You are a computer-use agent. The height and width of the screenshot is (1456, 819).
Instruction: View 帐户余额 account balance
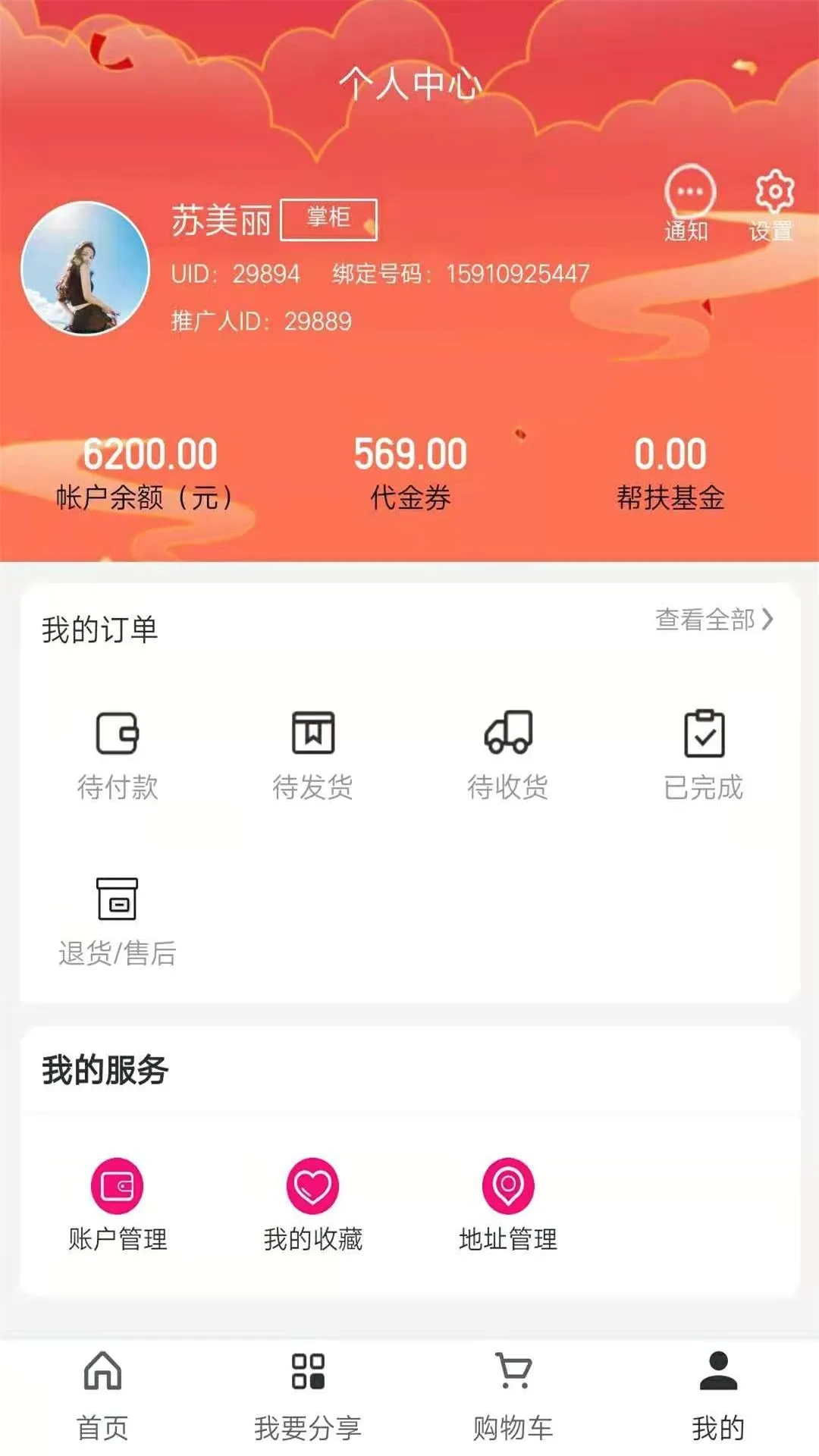[x=148, y=473]
